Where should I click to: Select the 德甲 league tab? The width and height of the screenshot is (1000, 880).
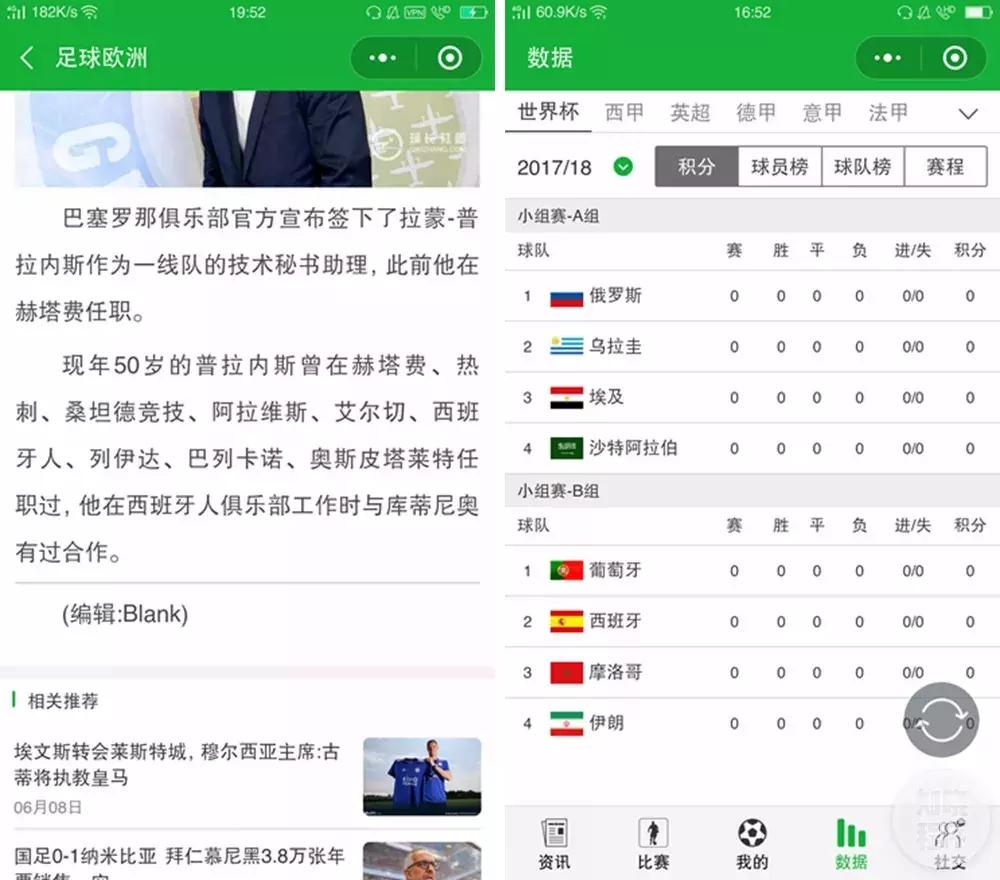click(x=756, y=112)
